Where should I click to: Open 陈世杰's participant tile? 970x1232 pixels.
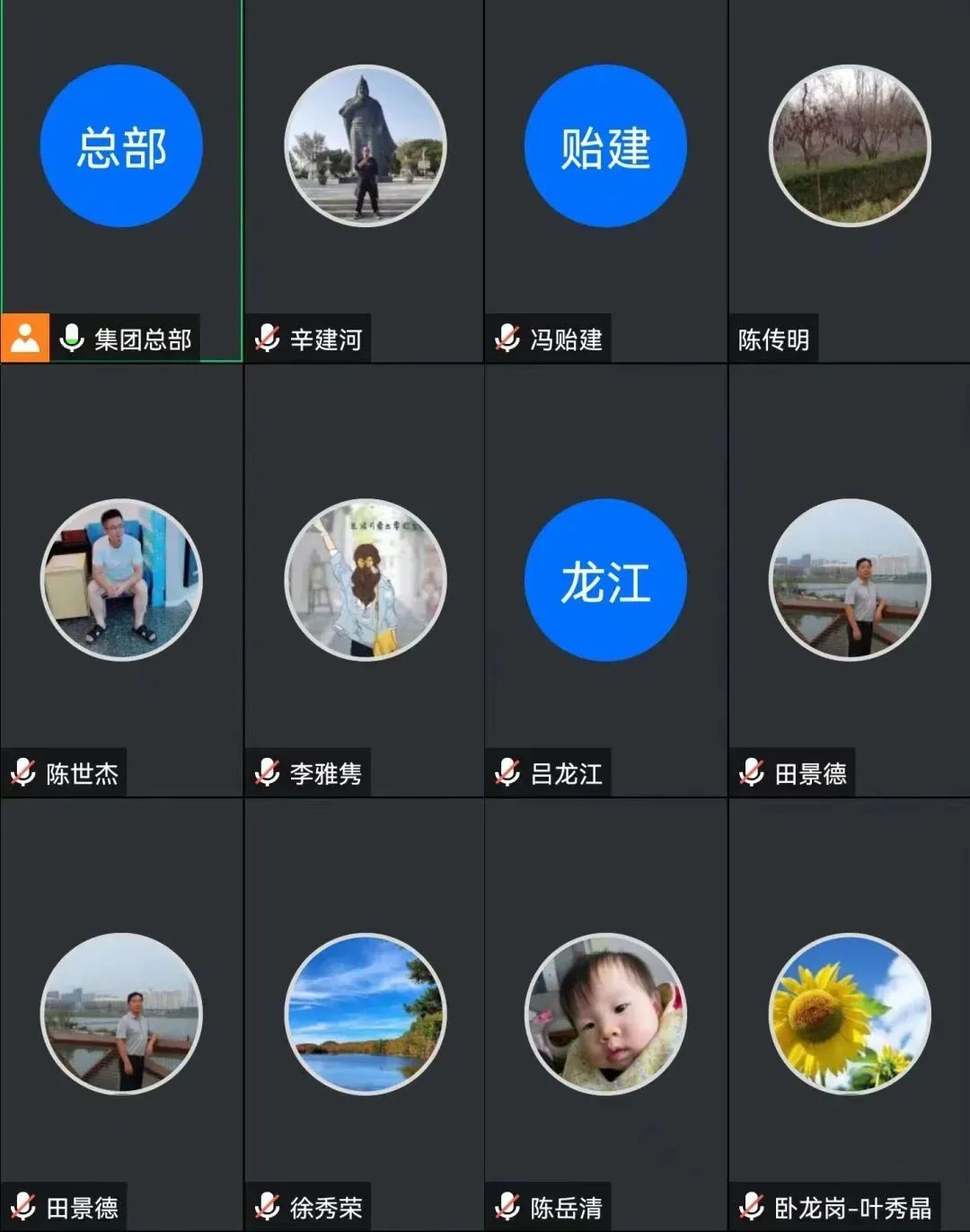pos(121,579)
